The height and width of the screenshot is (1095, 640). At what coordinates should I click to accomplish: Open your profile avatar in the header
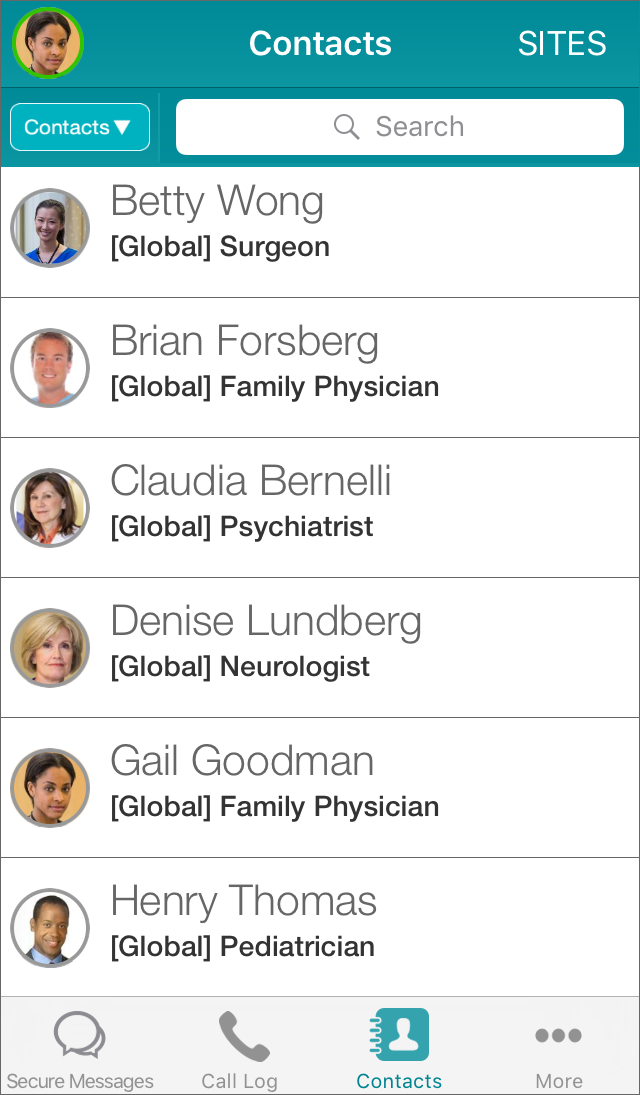(x=48, y=43)
